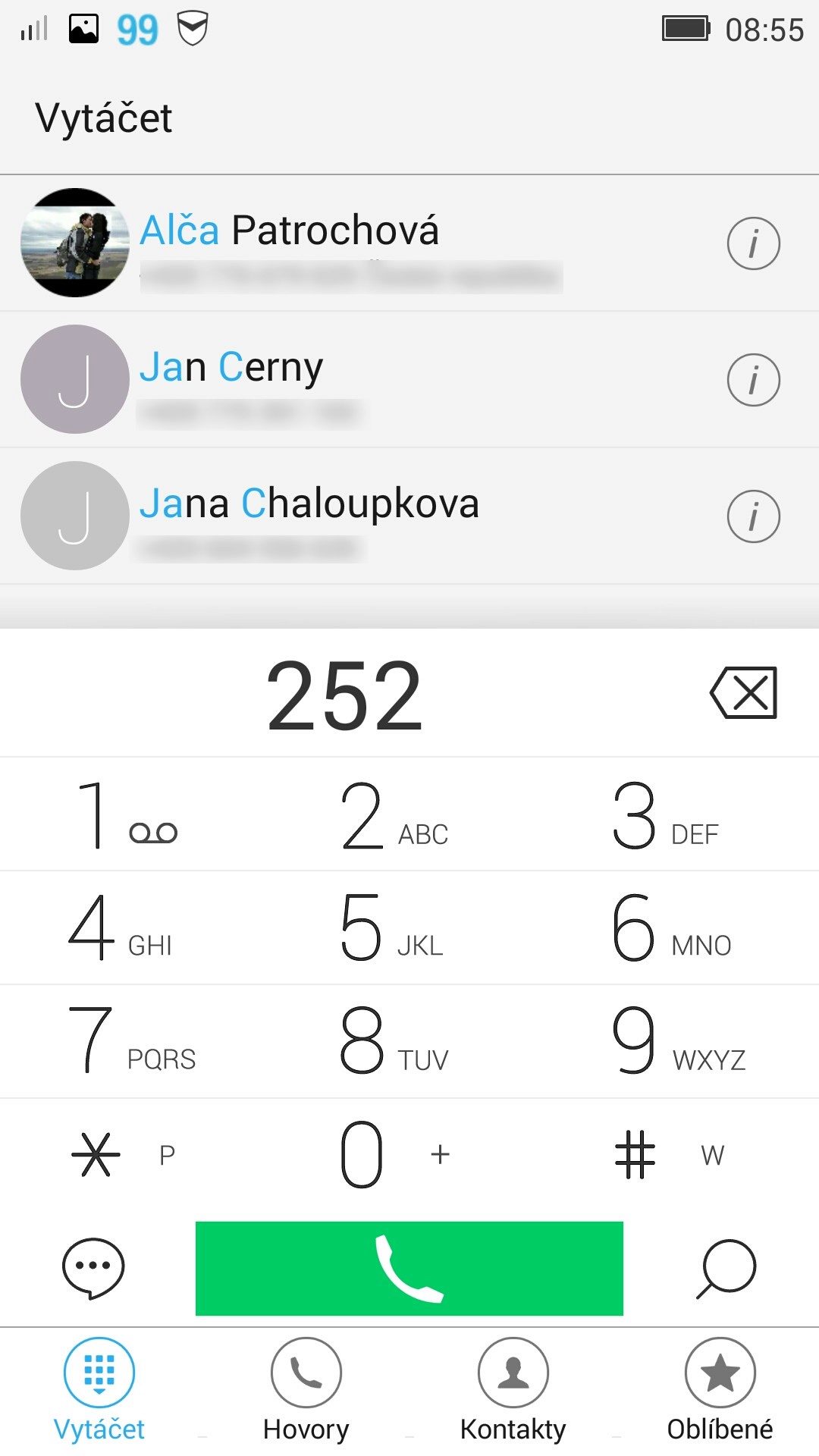
Task: Dial digit 1 voicemail key
Action: (x=136, y=814)
